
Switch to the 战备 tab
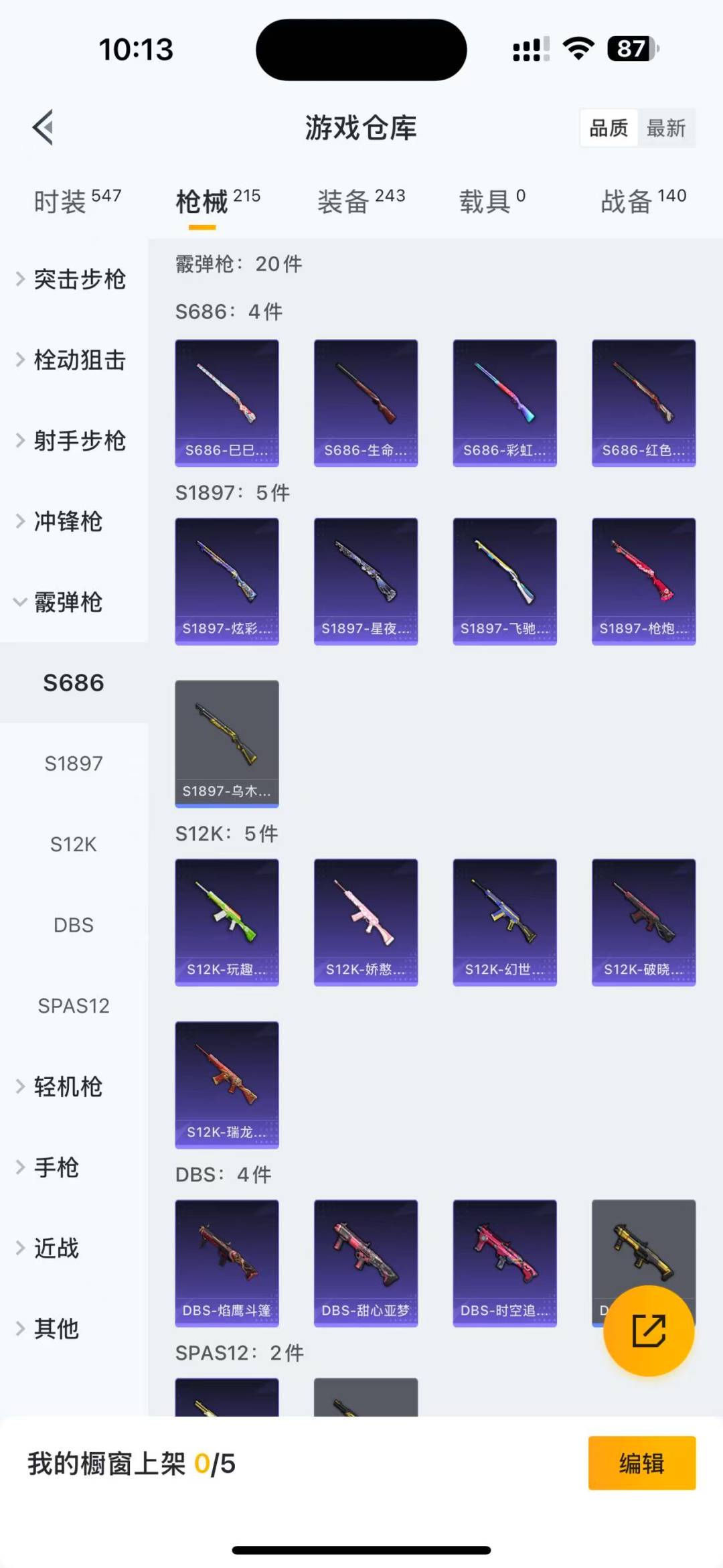pyautogui.click(x=643, y=201)
